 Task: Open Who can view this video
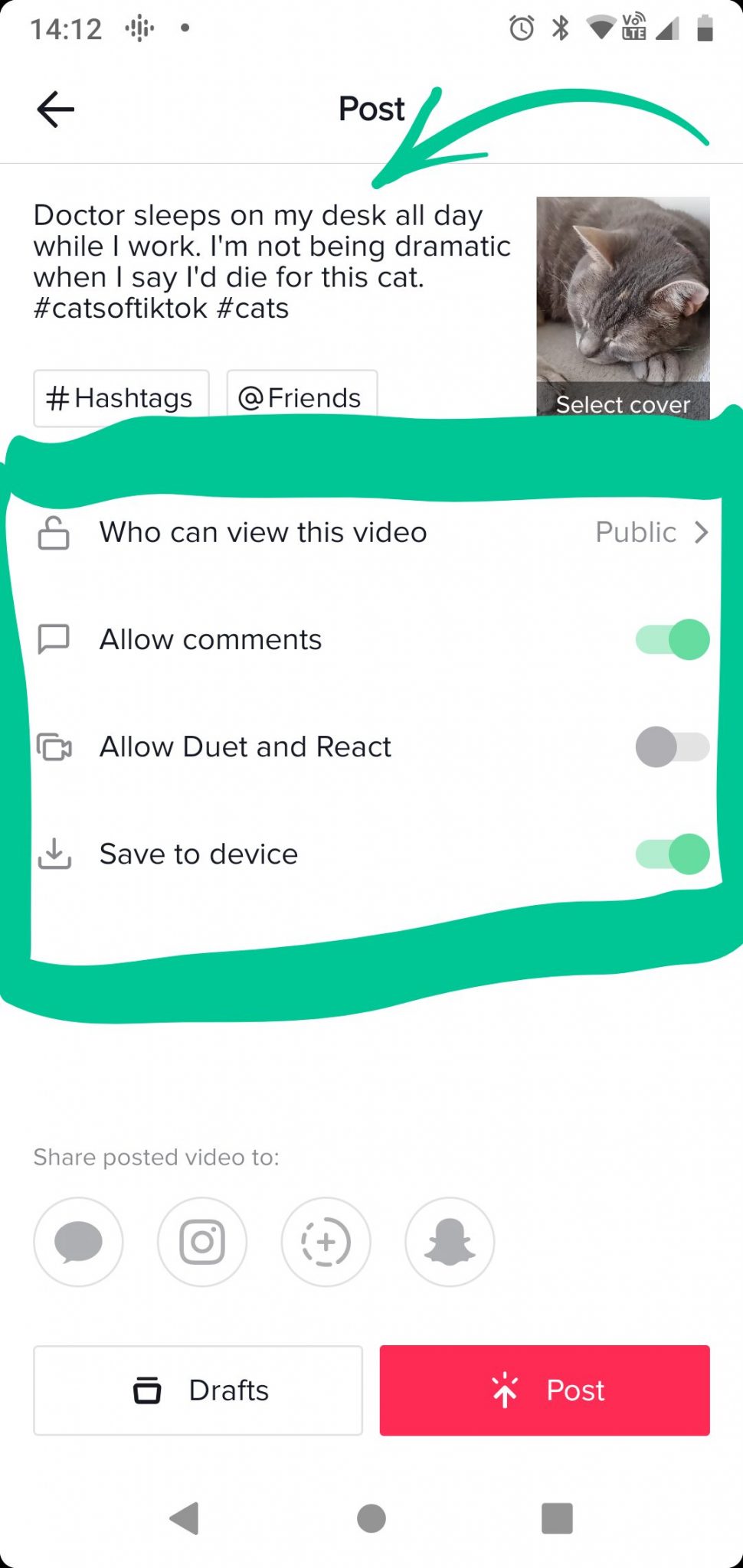click(x=371, y=532)
